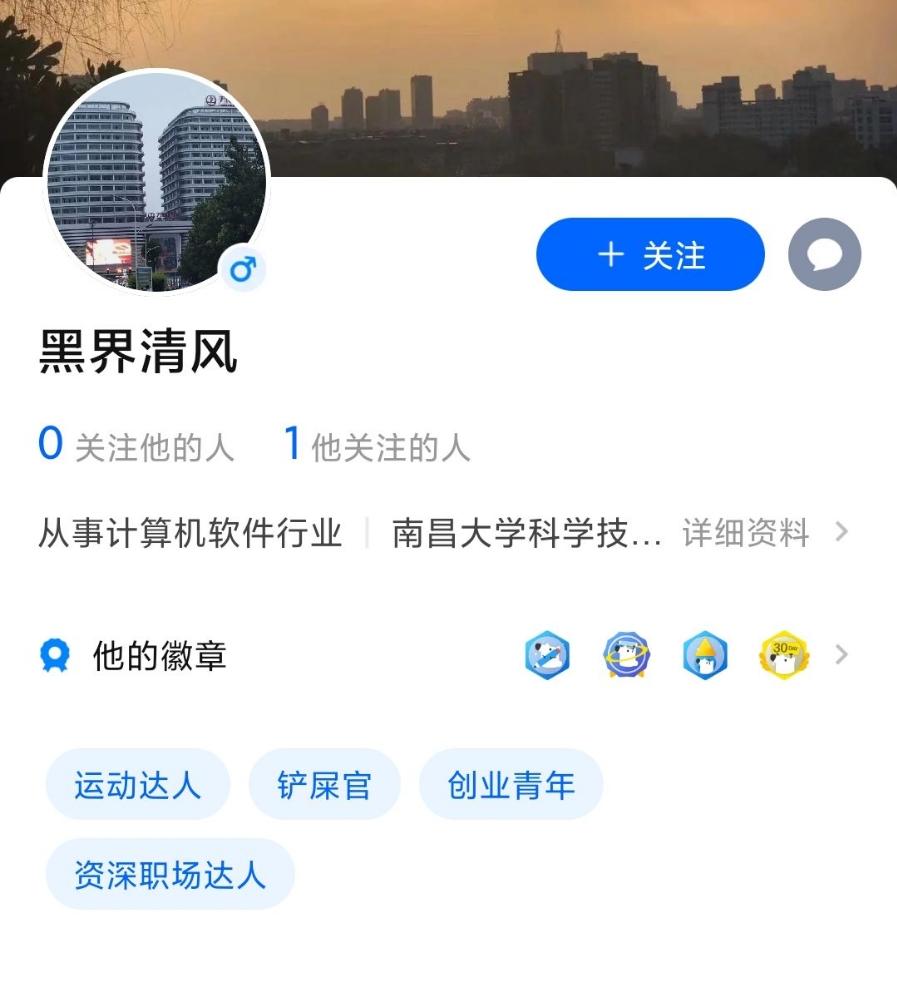Open the chat message bubble icon
This screenshot has height=987, width=897.
tap(824, 254)
